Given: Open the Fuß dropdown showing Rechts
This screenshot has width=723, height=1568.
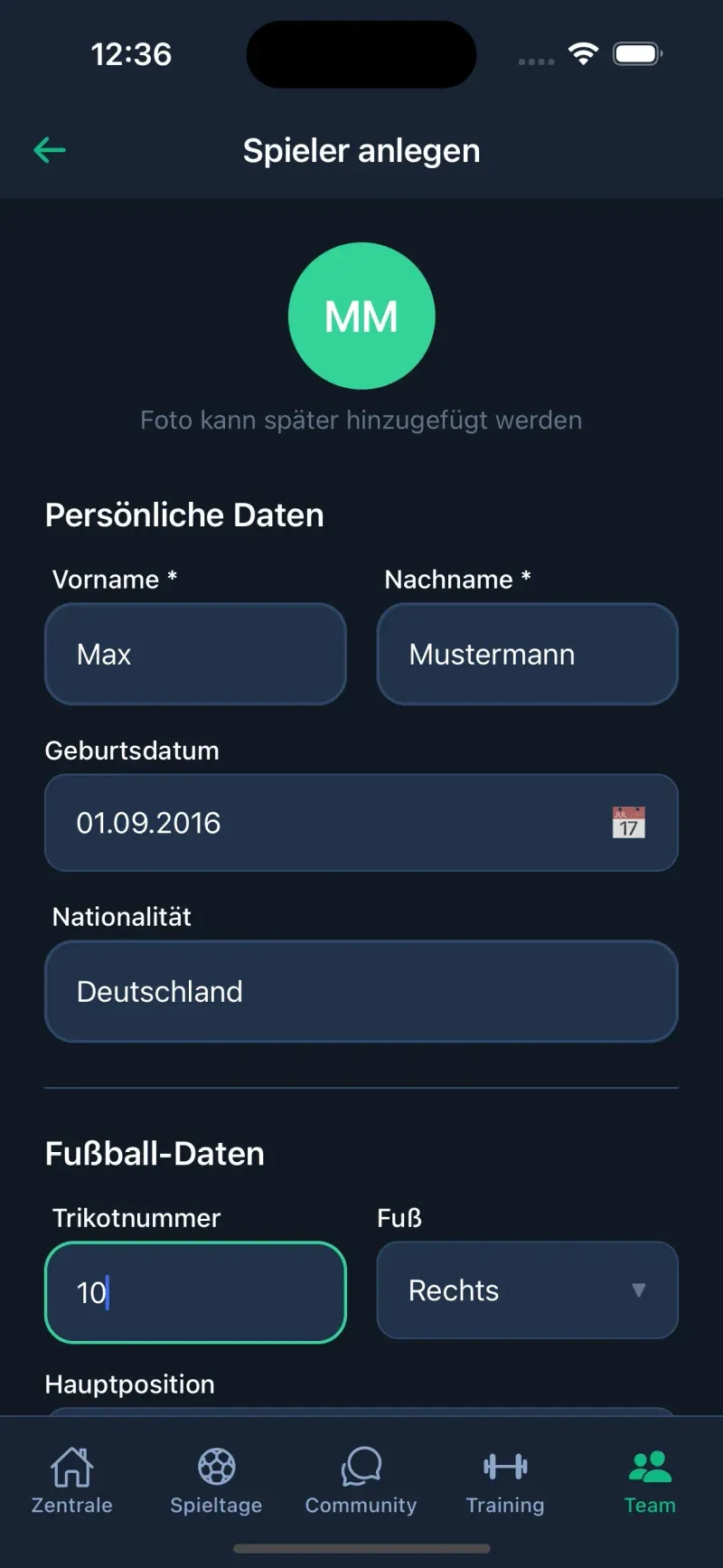Looking at the screenshot, I should click(527, 1290).
